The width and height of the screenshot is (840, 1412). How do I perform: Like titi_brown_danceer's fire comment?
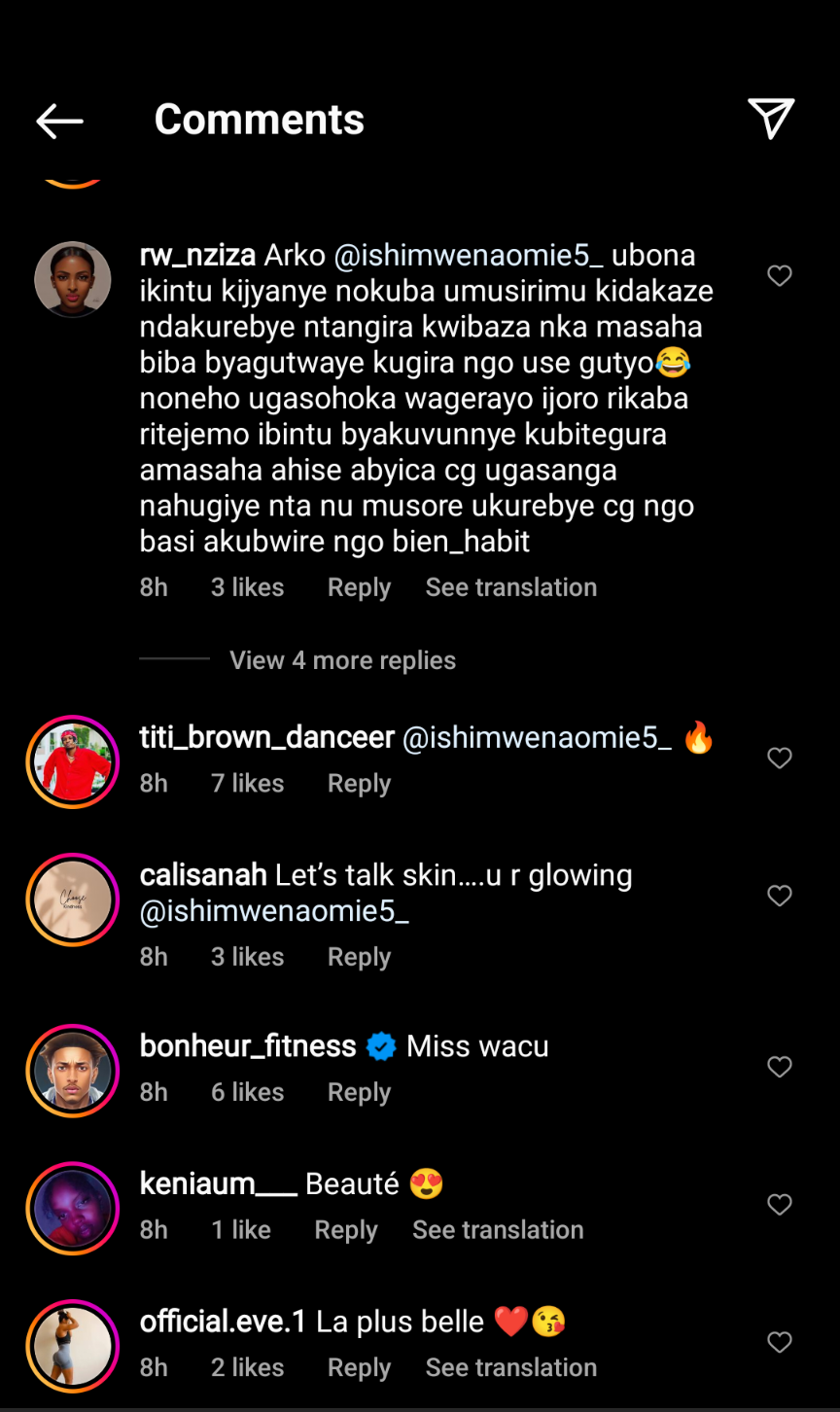pyautogui.click(x=780, y=758)
